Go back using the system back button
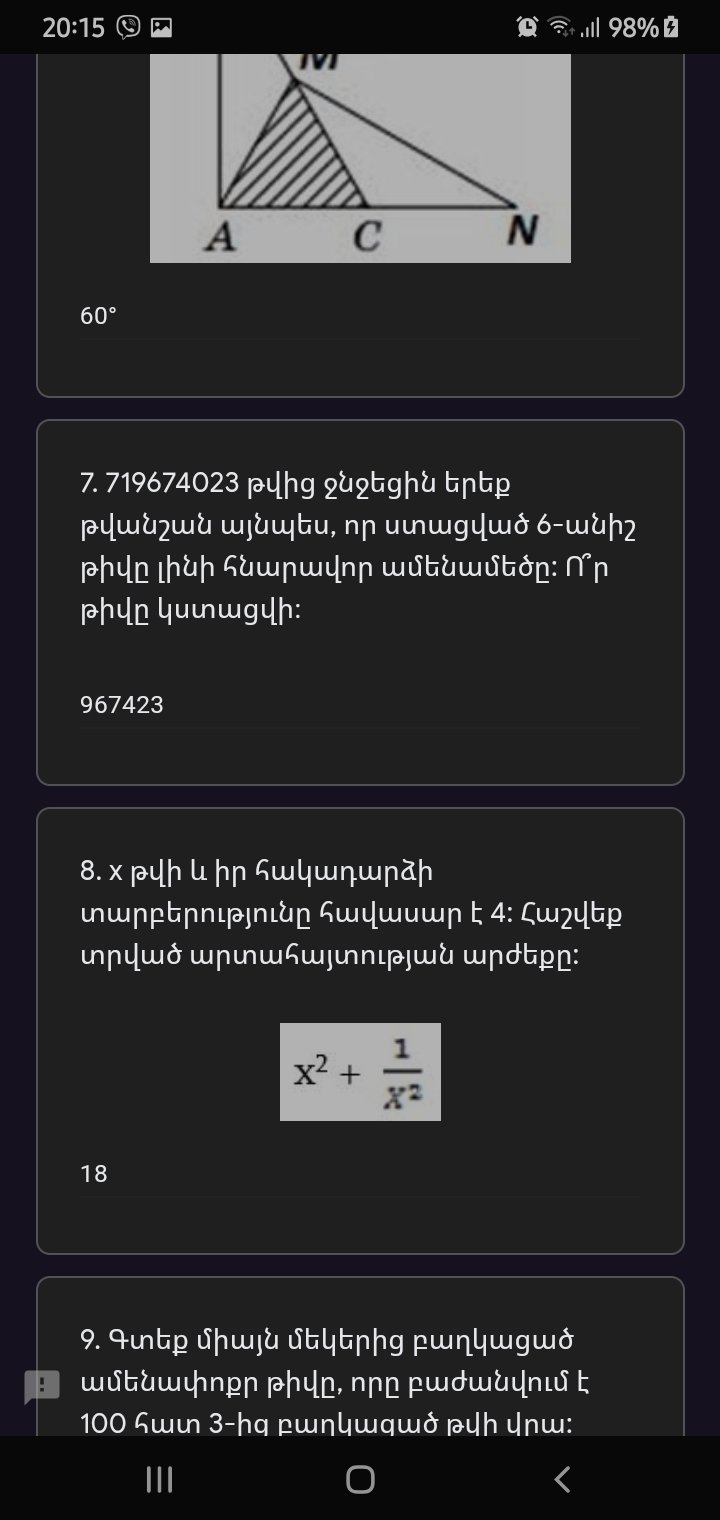The height and width of the screenshot is (1520, 720). click(563, 1479)
